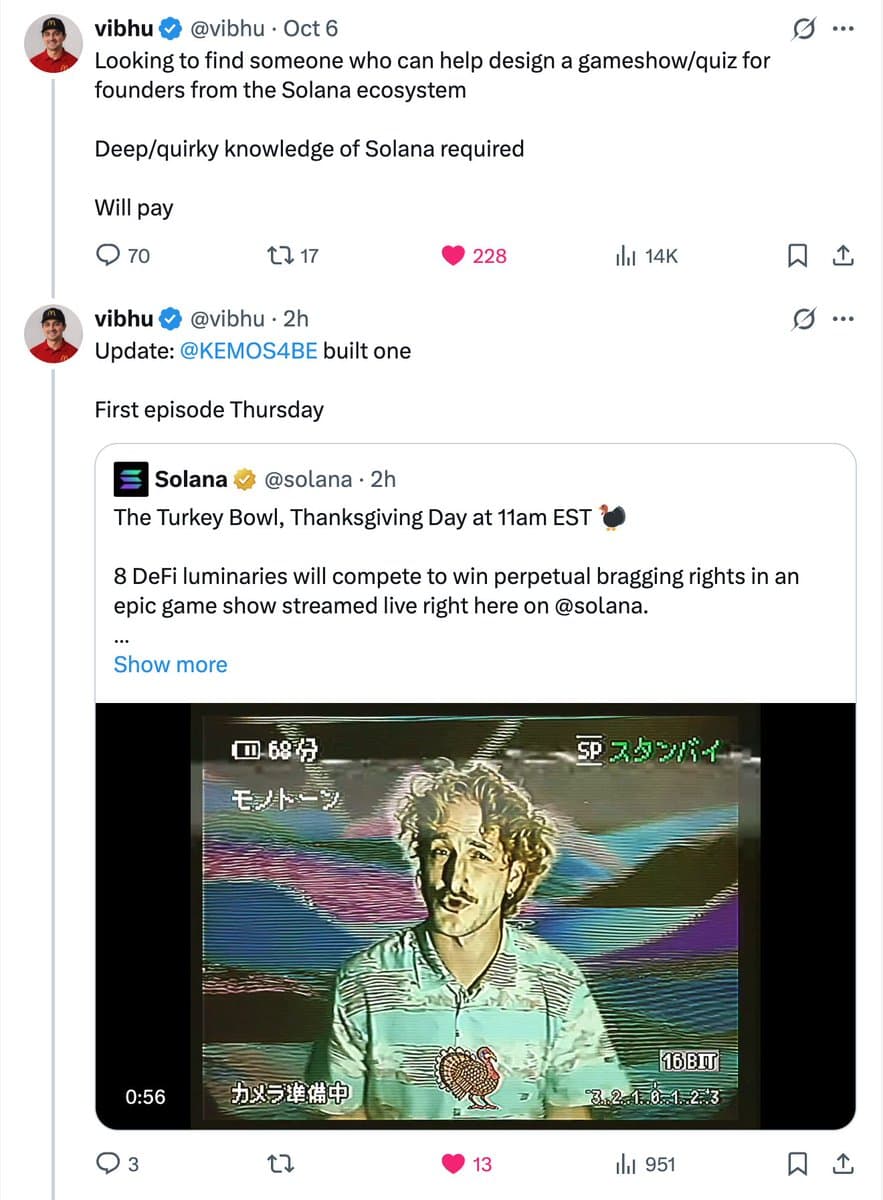Retweet the Oct 6 gameshow tweet

pyautogui.click(x=279, y=256)
